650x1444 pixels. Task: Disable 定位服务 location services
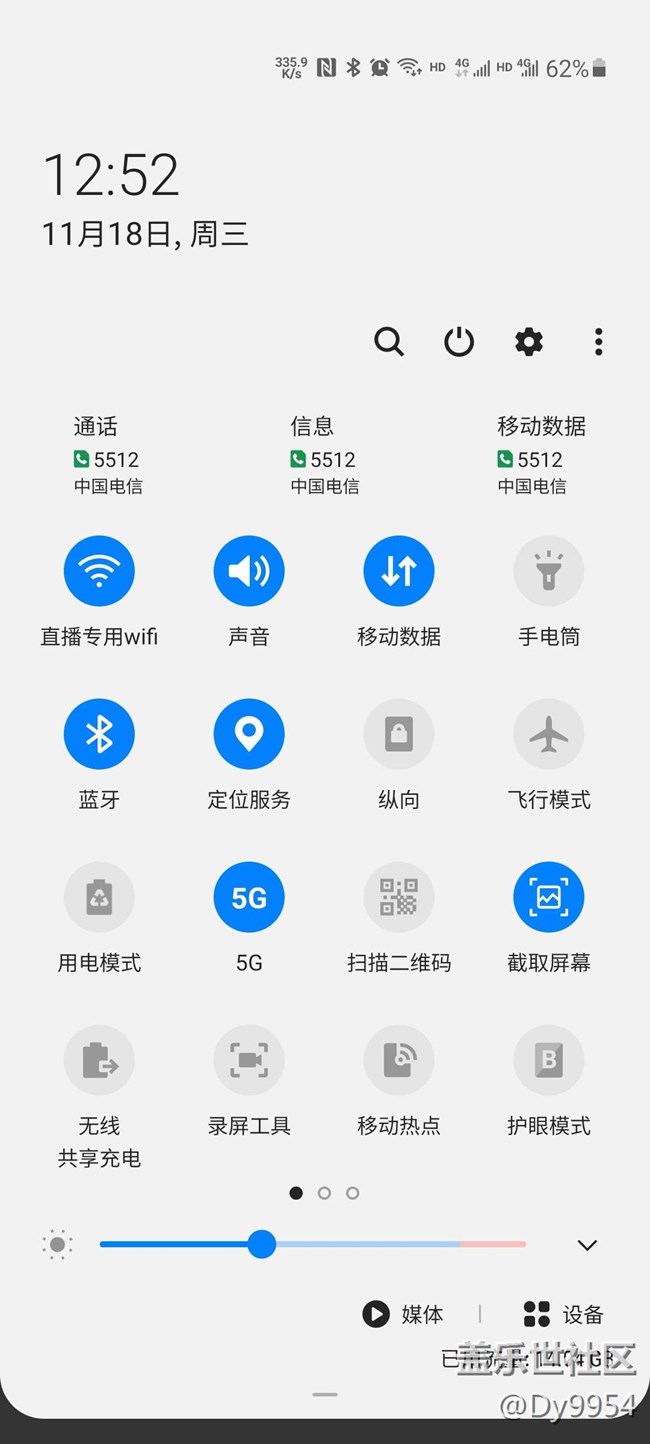[249, 734]
